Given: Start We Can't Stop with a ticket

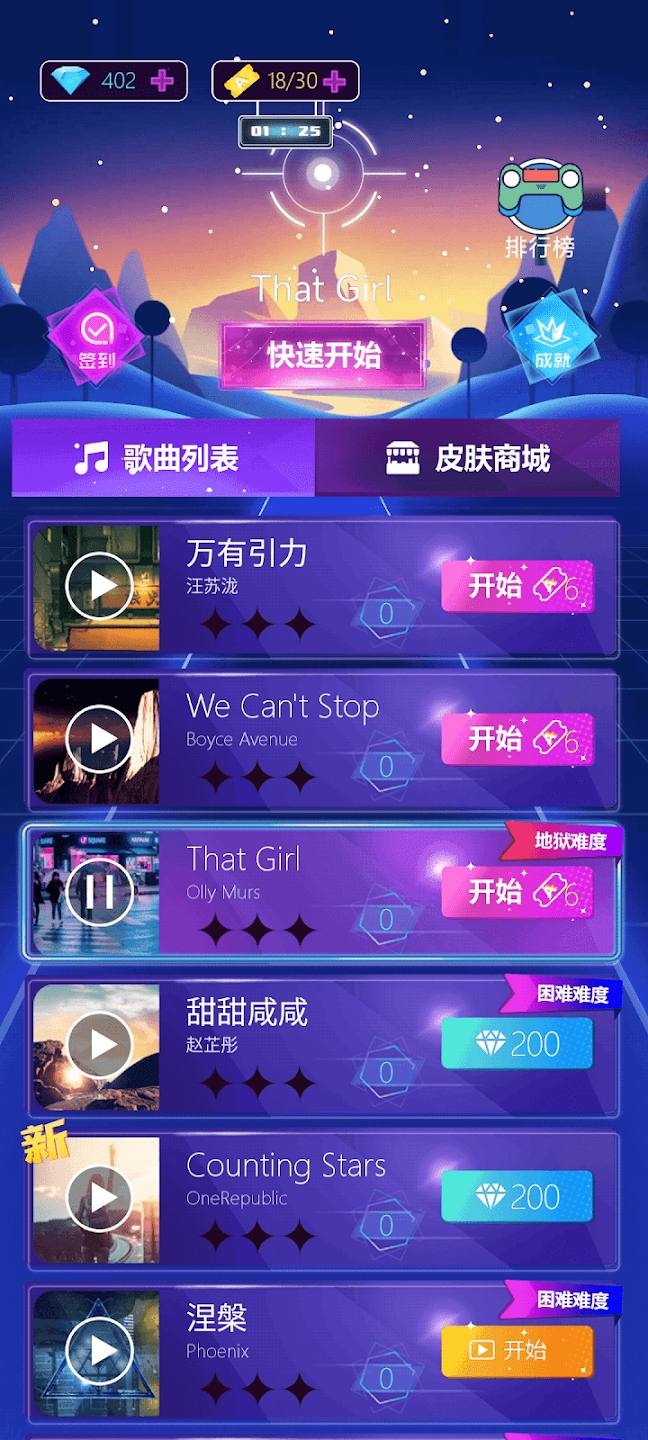Looking at the screenshot, I should [x=517, y=739].
